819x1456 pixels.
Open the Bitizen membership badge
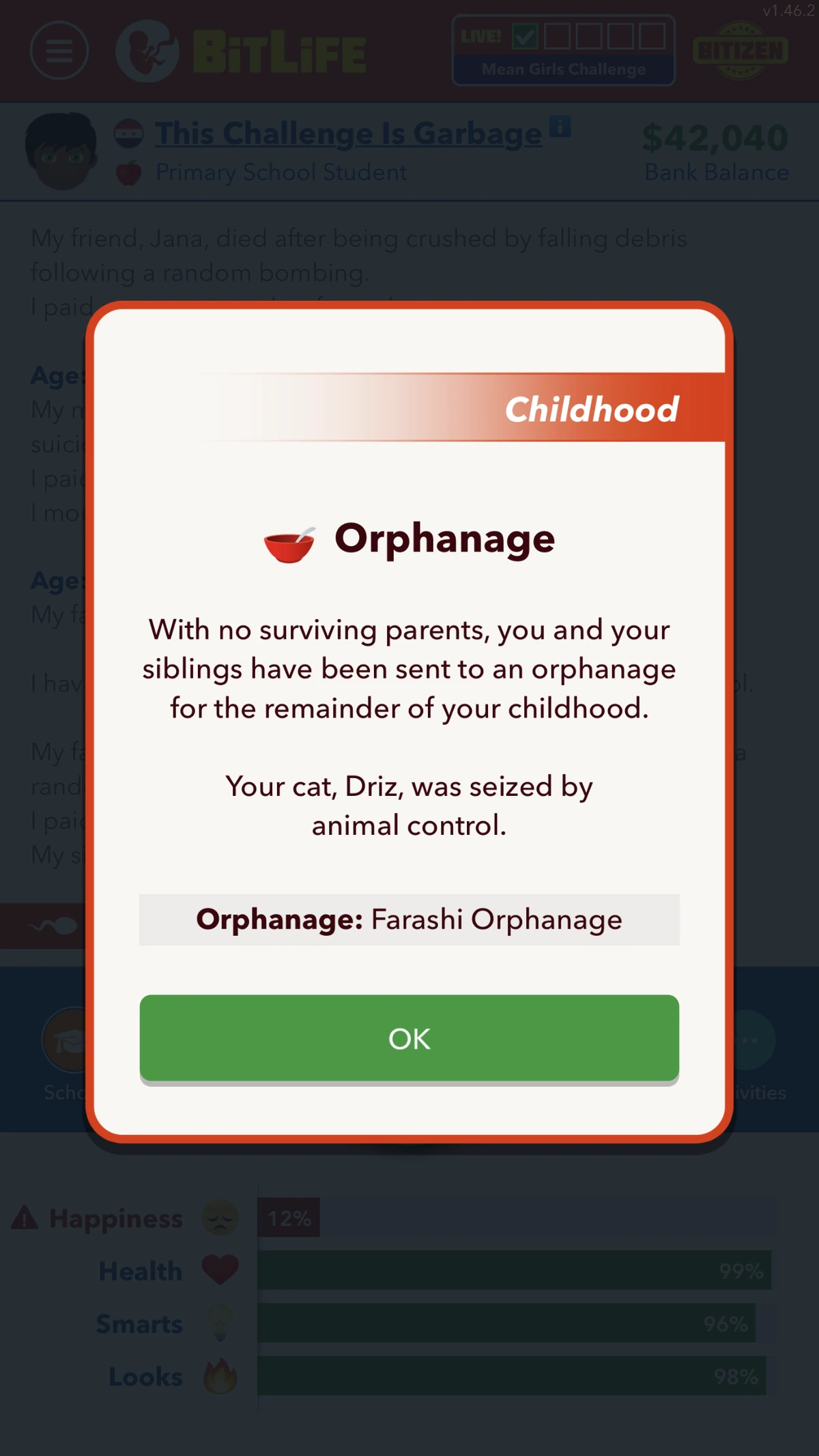[x=739, y=49]
